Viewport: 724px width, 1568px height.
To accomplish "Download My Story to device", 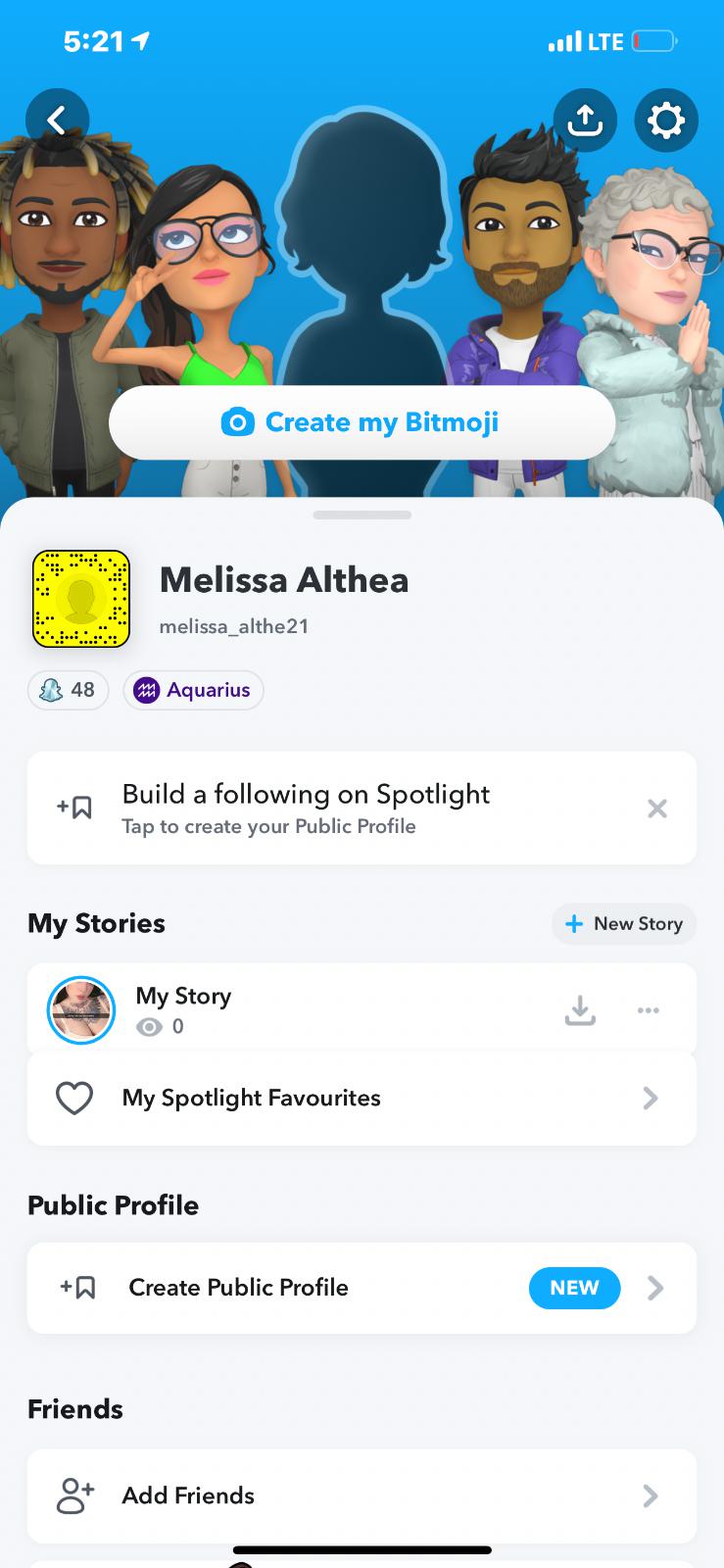I will [x=580, y=1010].
